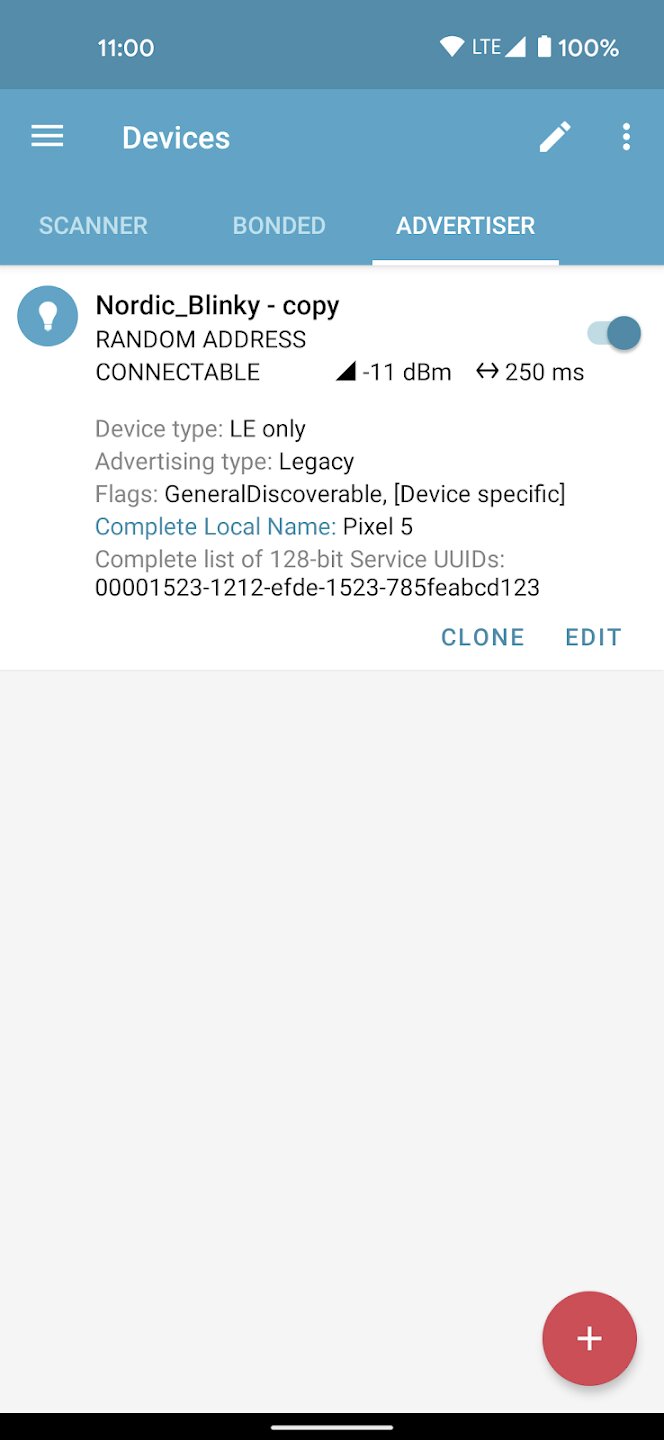Disable the Nordic_Blinky - copy advertiser switch
664x1440 pixels.
pos(614,333)
